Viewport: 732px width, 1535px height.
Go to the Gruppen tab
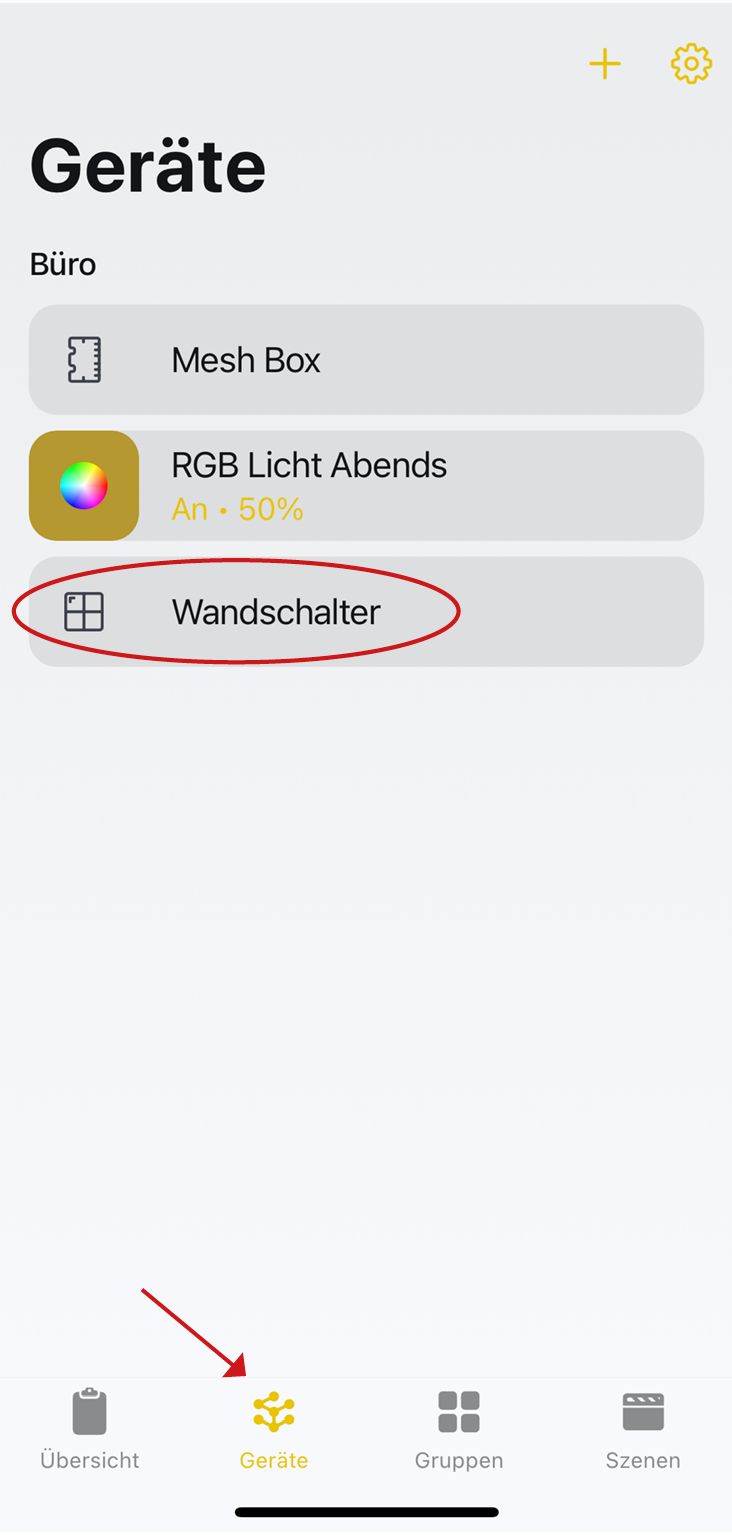(x=459, y=1430)
